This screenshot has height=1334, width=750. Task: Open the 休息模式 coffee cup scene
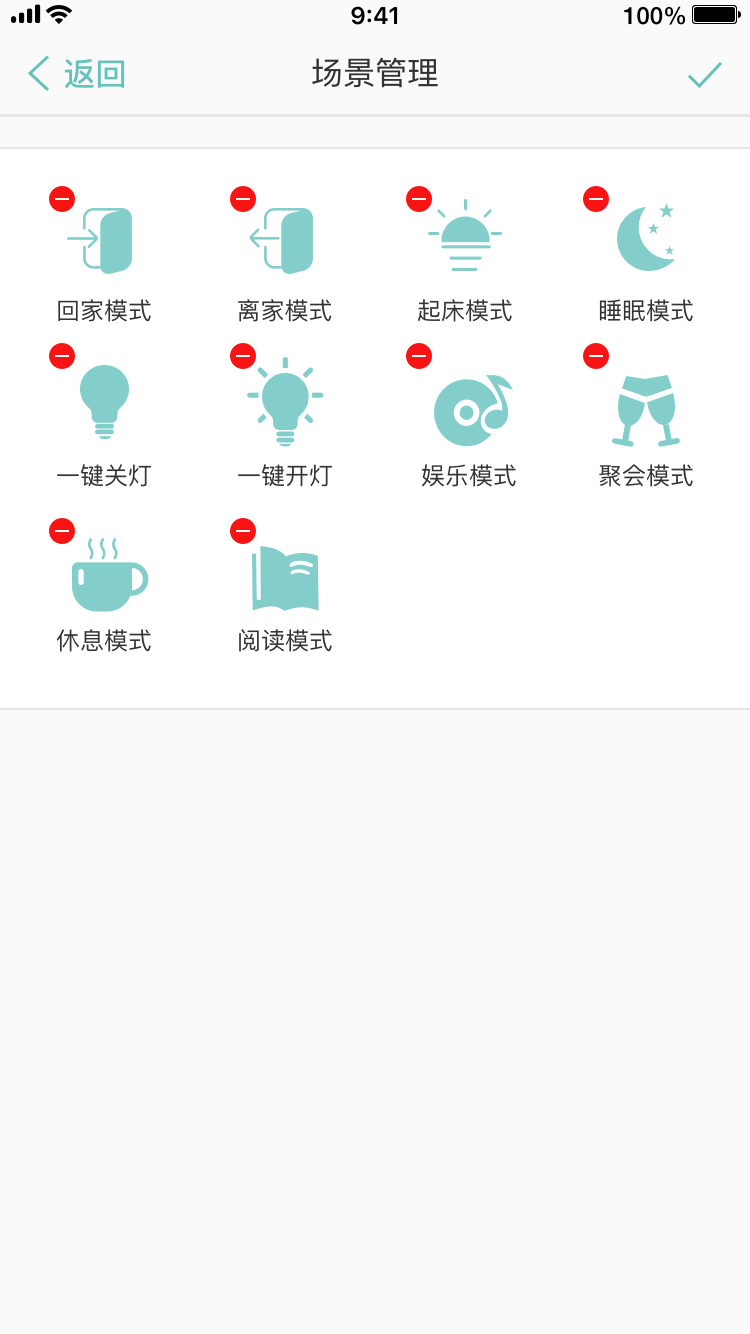(x=104, y=590)
